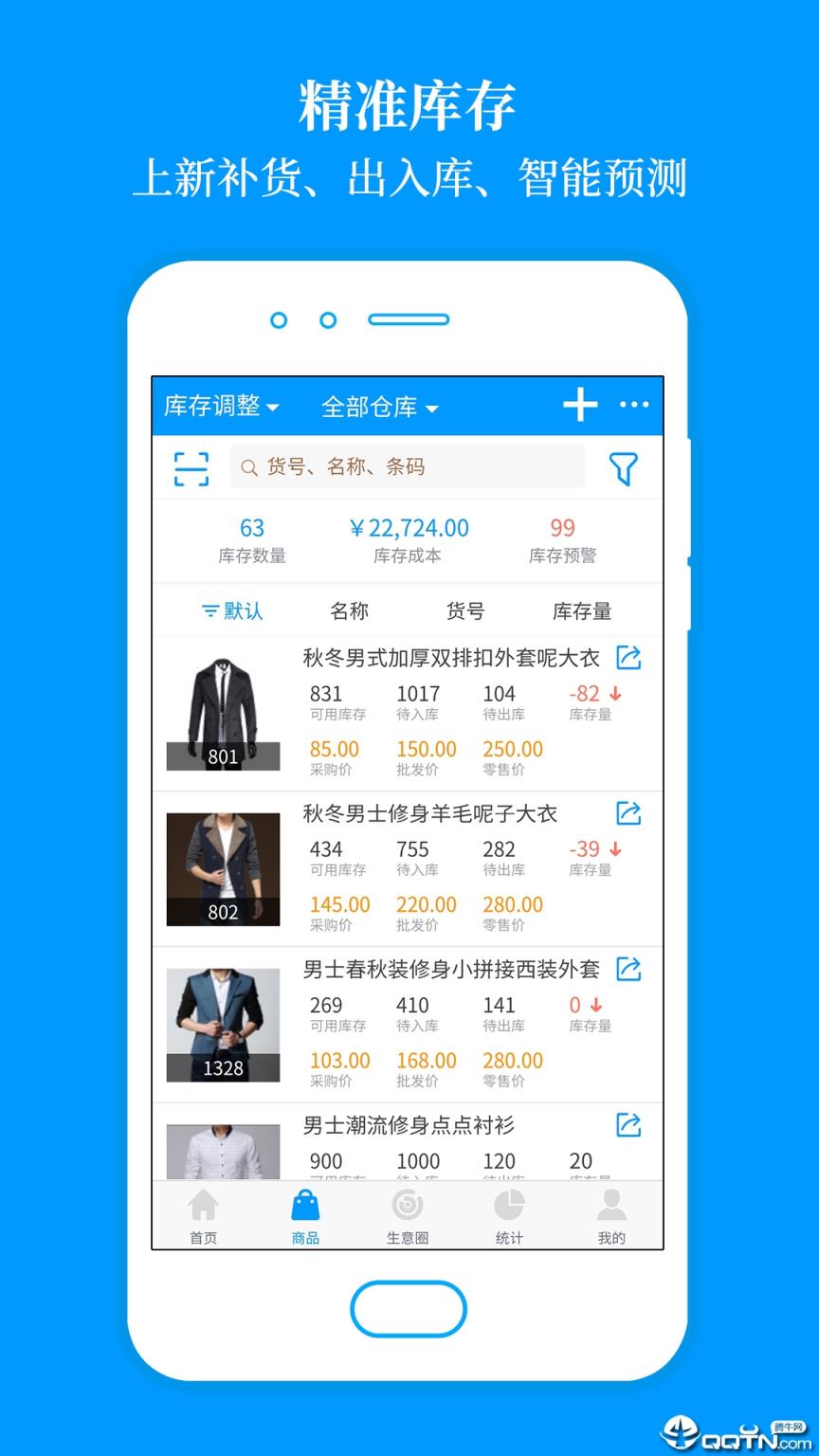This screenshot has width=819, height=1456.
Task: Switch to the 库存量 sort tab
Action: [x=582, y=610]
